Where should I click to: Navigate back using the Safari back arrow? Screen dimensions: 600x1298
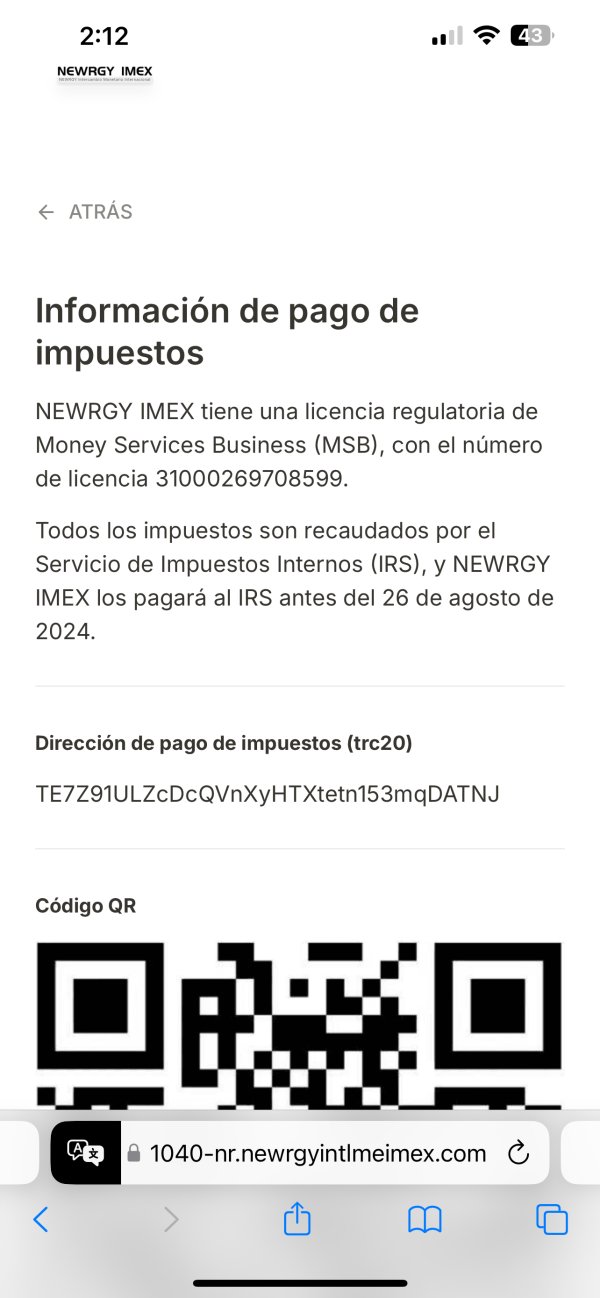41,1219
